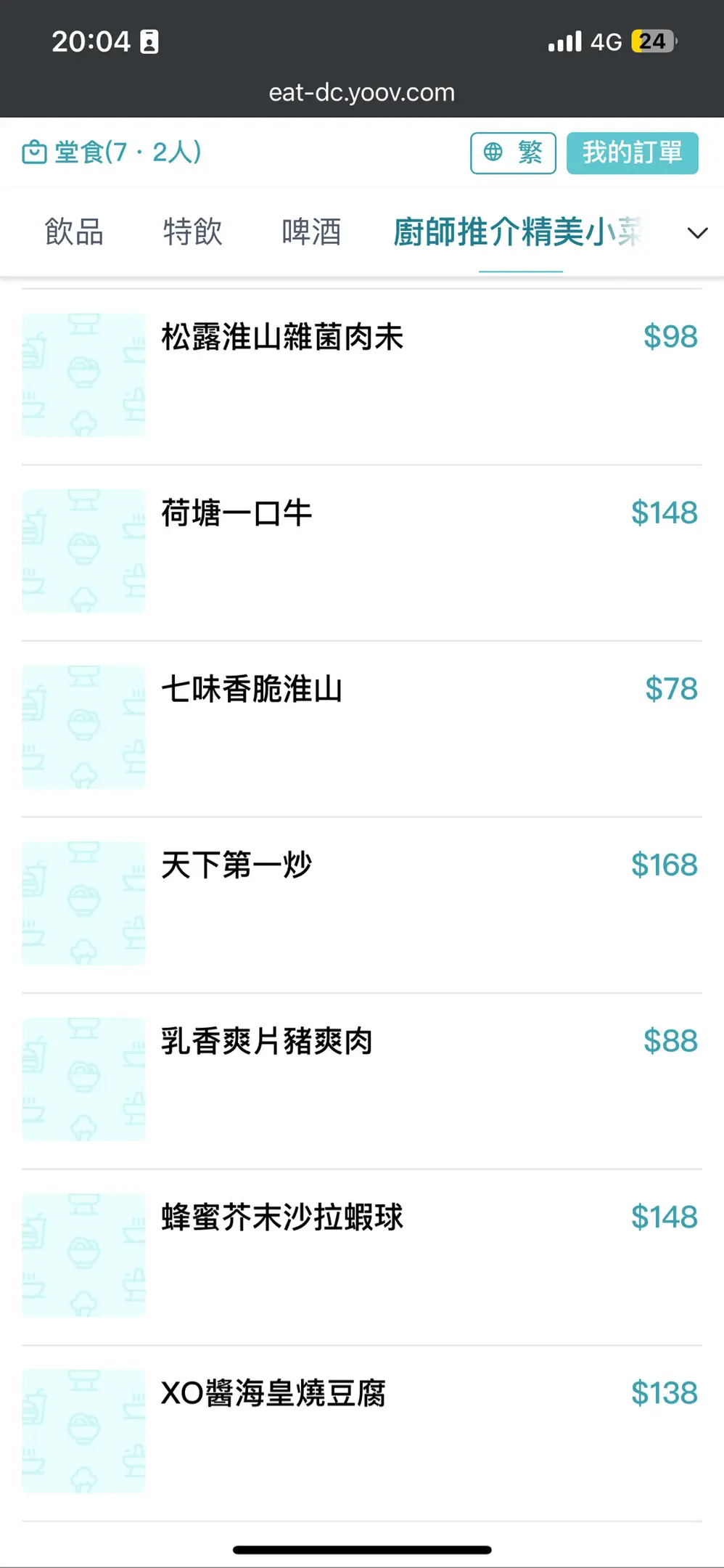Open the 天下第一炒 dish
The image size is (724, 1568).
click(236, 866)
